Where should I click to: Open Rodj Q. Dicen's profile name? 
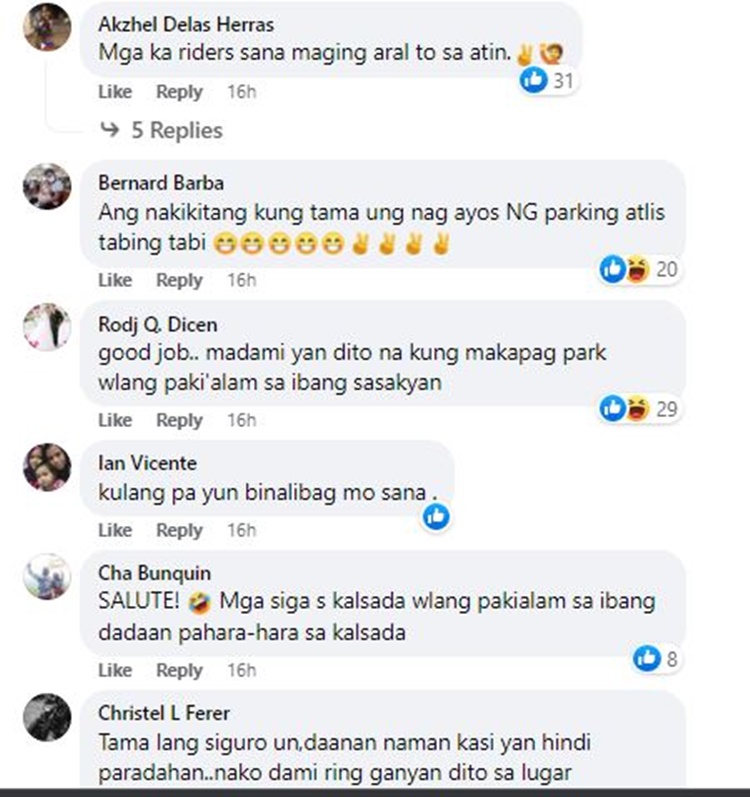pyautogui.click(x=158, y=324)
